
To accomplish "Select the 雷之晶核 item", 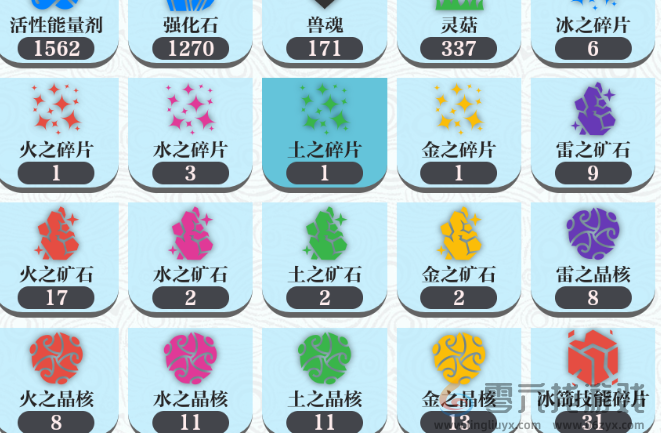I will pyautogui.click(x=593, y=255).
